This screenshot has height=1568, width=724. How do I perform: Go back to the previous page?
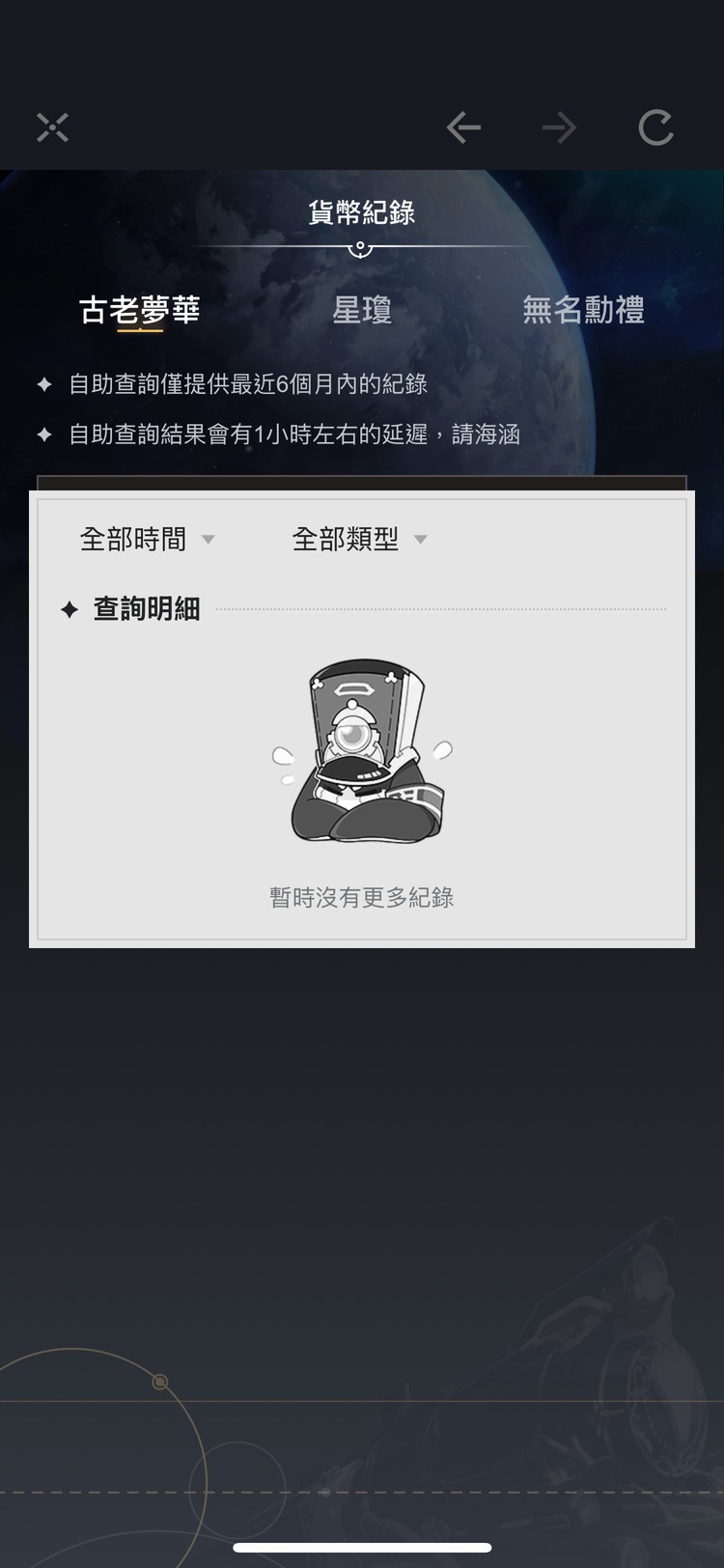pos(463,127)
